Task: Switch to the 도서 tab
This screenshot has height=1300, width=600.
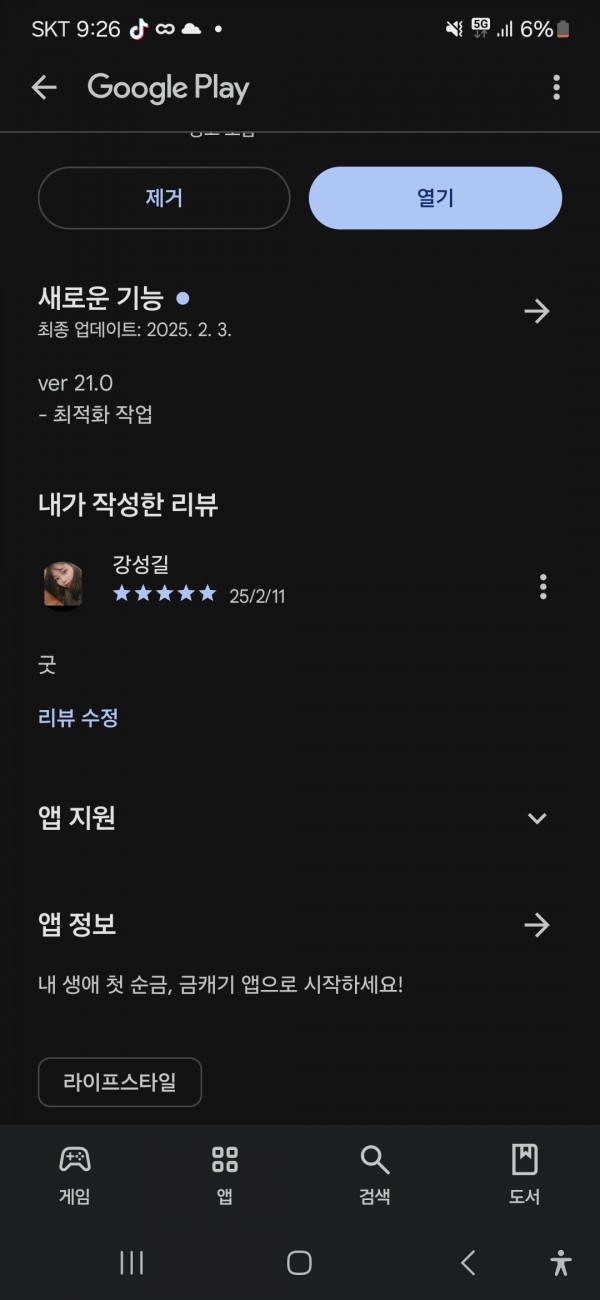Action: coord(525,1174)
